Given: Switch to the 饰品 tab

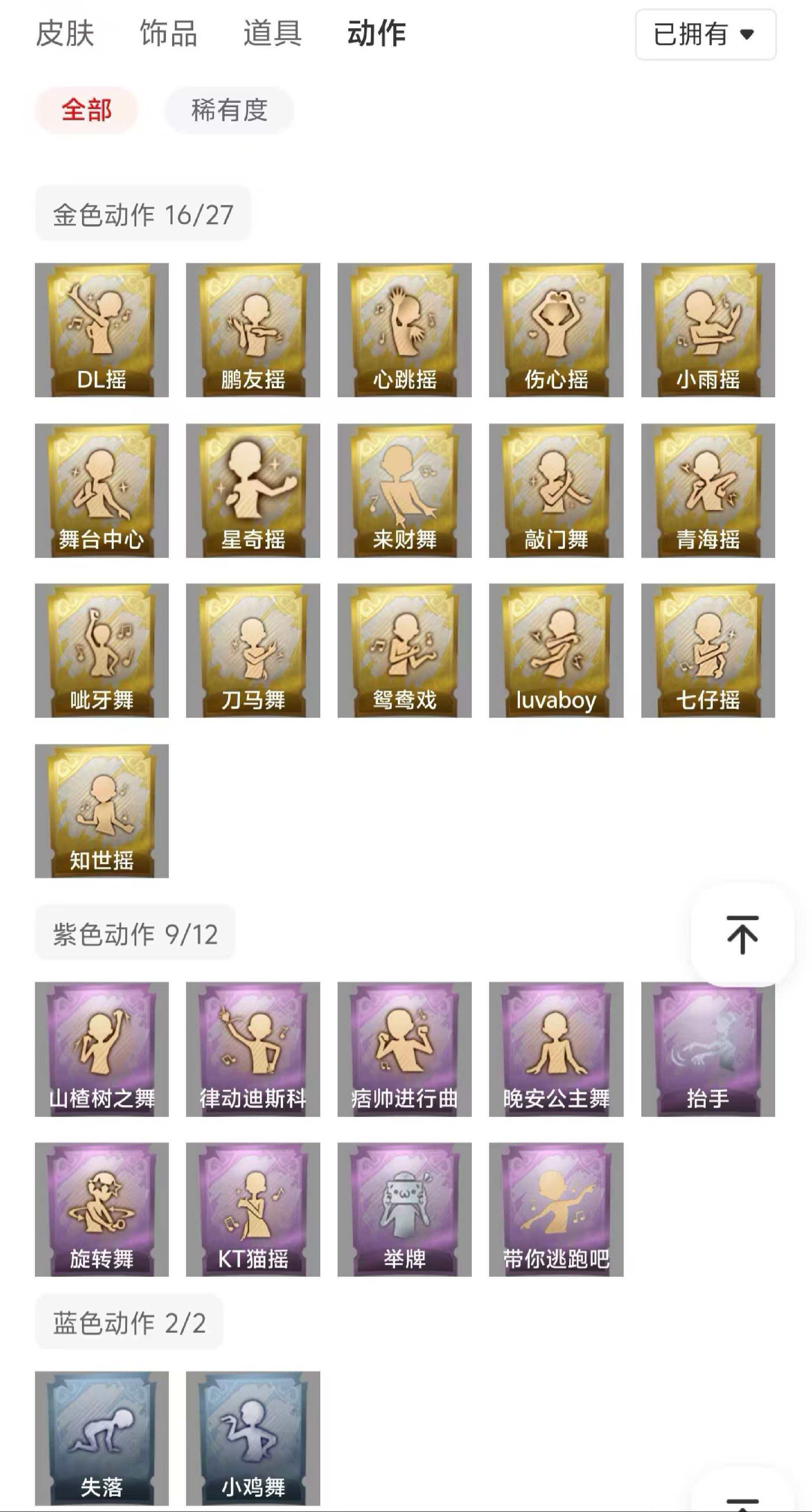Looking at the screenshot, I should click(x=168, y=33).
